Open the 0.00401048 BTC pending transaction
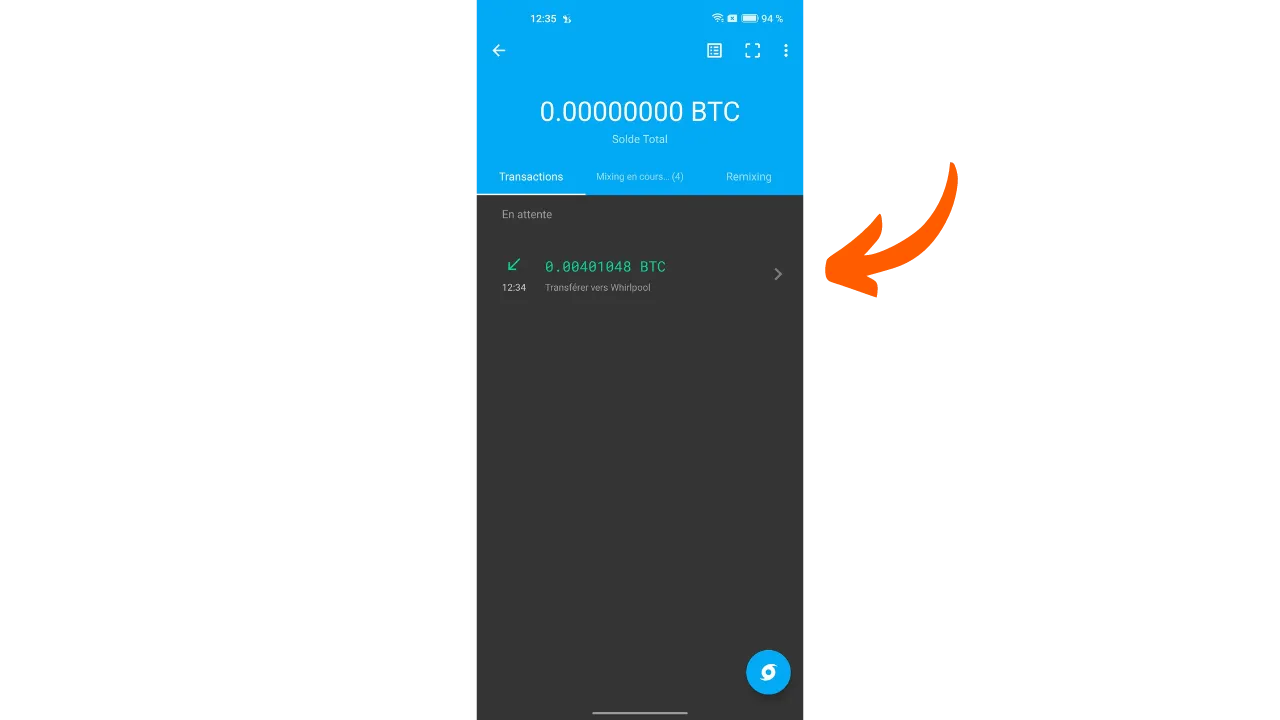 [640, 274]
